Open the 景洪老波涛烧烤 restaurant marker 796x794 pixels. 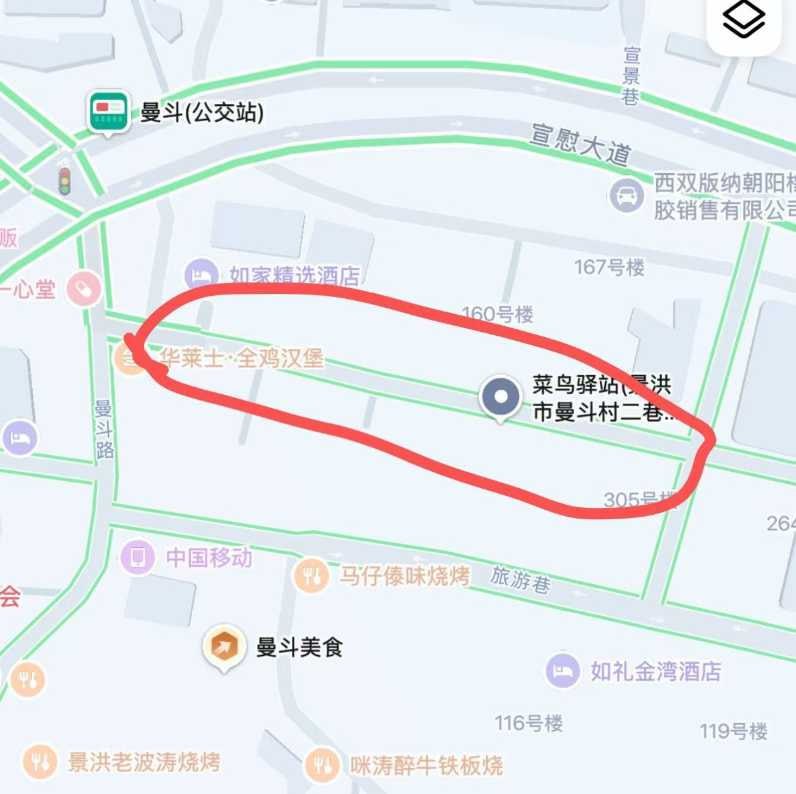pos(39,763)
